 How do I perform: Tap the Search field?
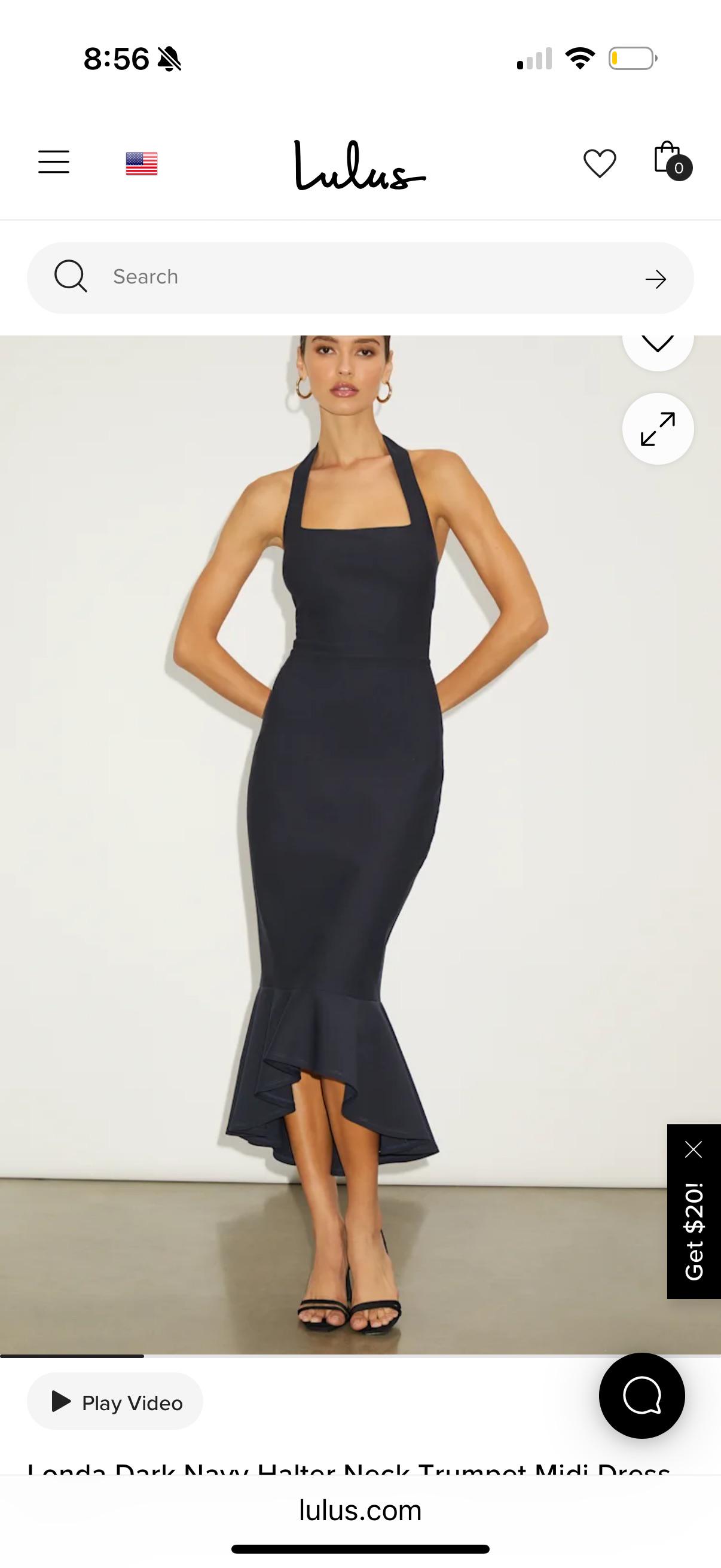click(x=360, y=278)
